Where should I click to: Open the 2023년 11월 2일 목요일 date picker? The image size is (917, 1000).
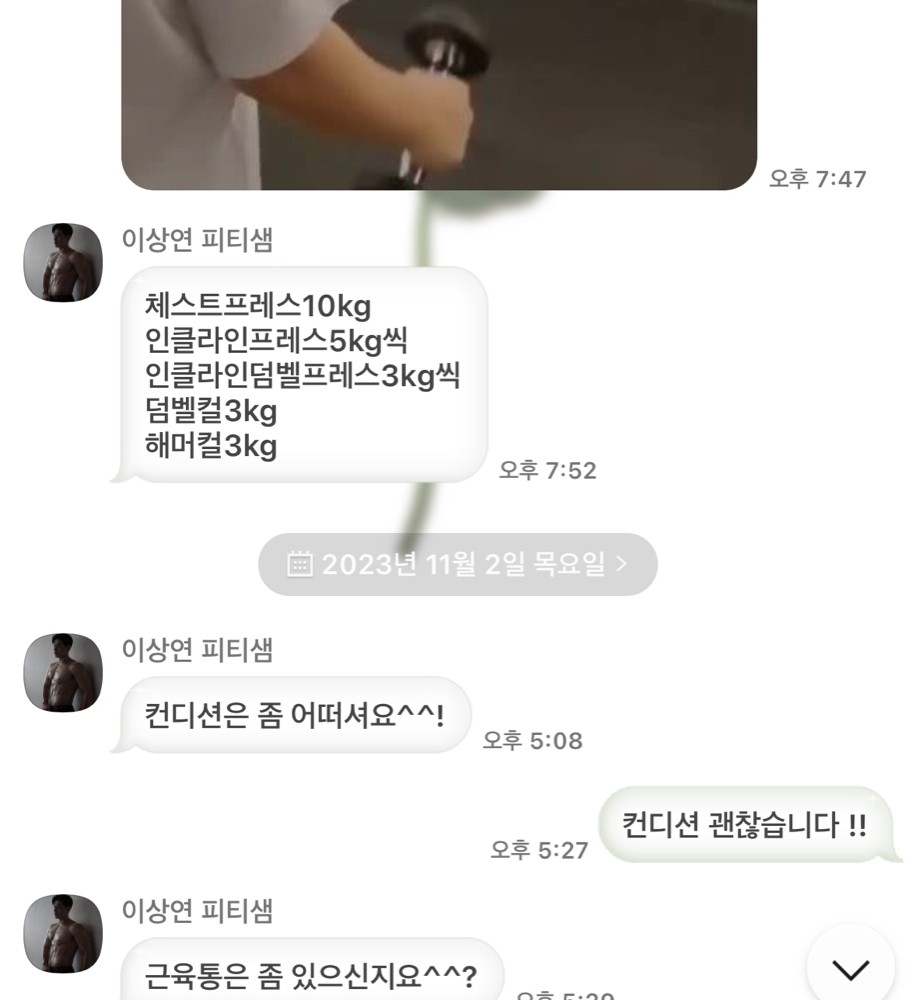coord(458,565)
